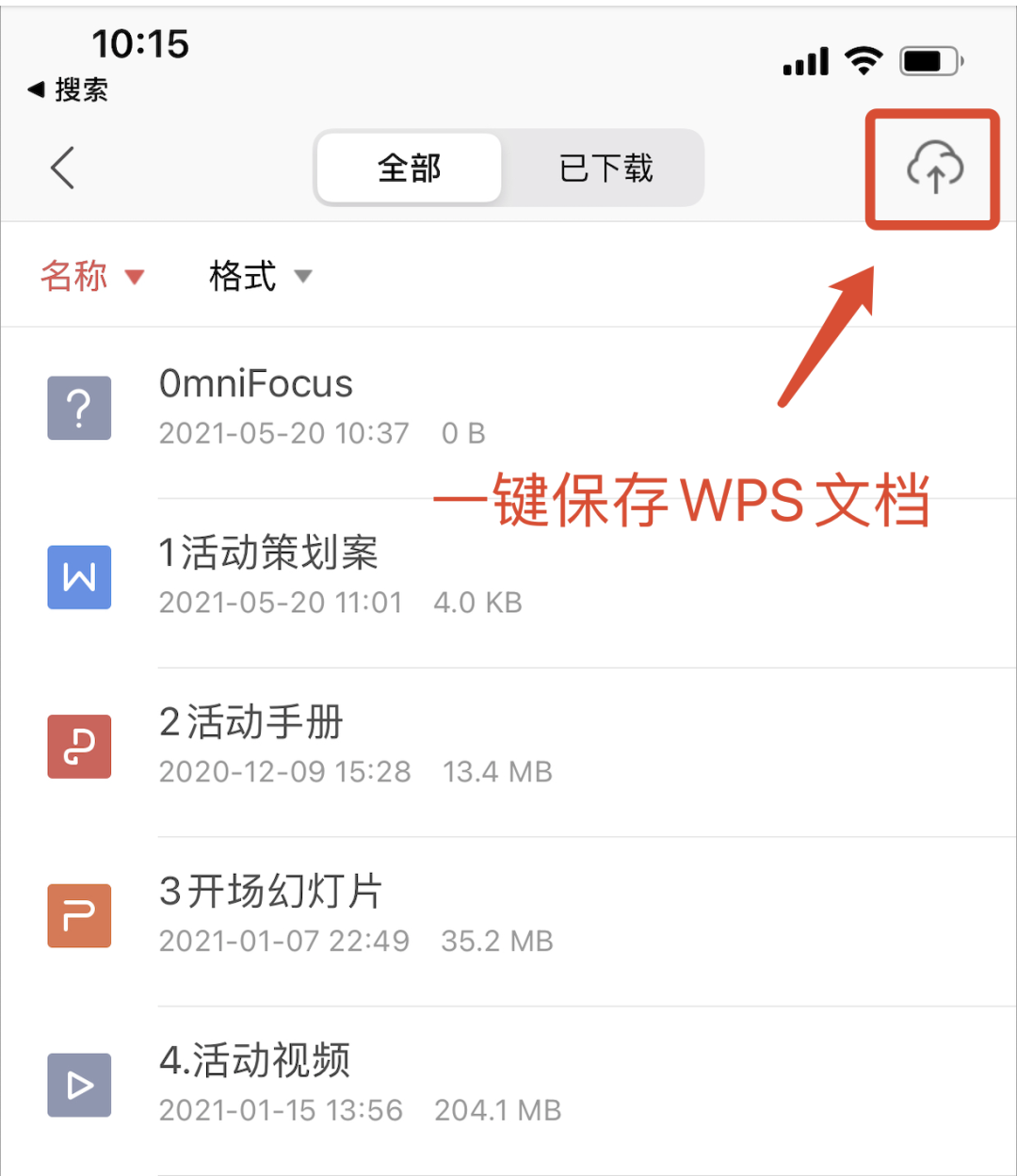Open the OmniFocus file
Image resolution: width=1017 pixels, height=1176 pixels.
pos(256,407)
